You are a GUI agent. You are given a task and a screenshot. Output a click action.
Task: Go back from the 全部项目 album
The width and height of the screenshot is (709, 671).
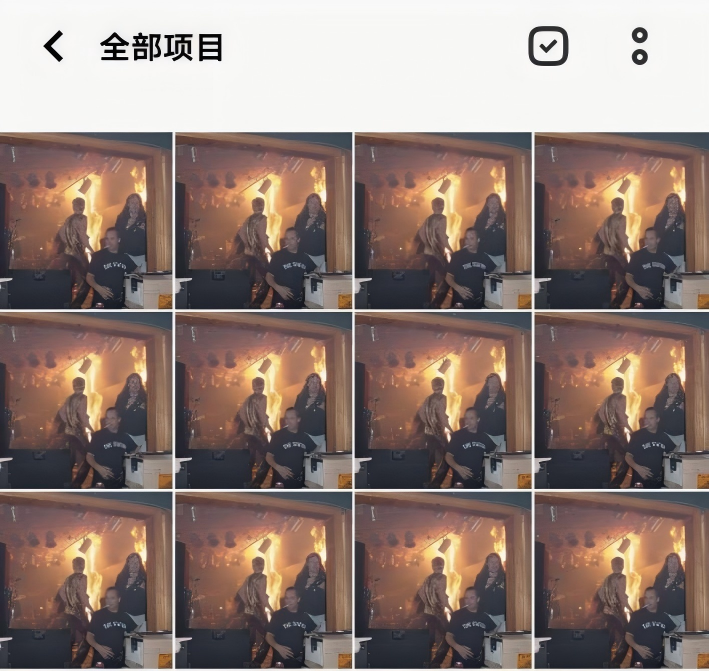(x=54, y=46)
